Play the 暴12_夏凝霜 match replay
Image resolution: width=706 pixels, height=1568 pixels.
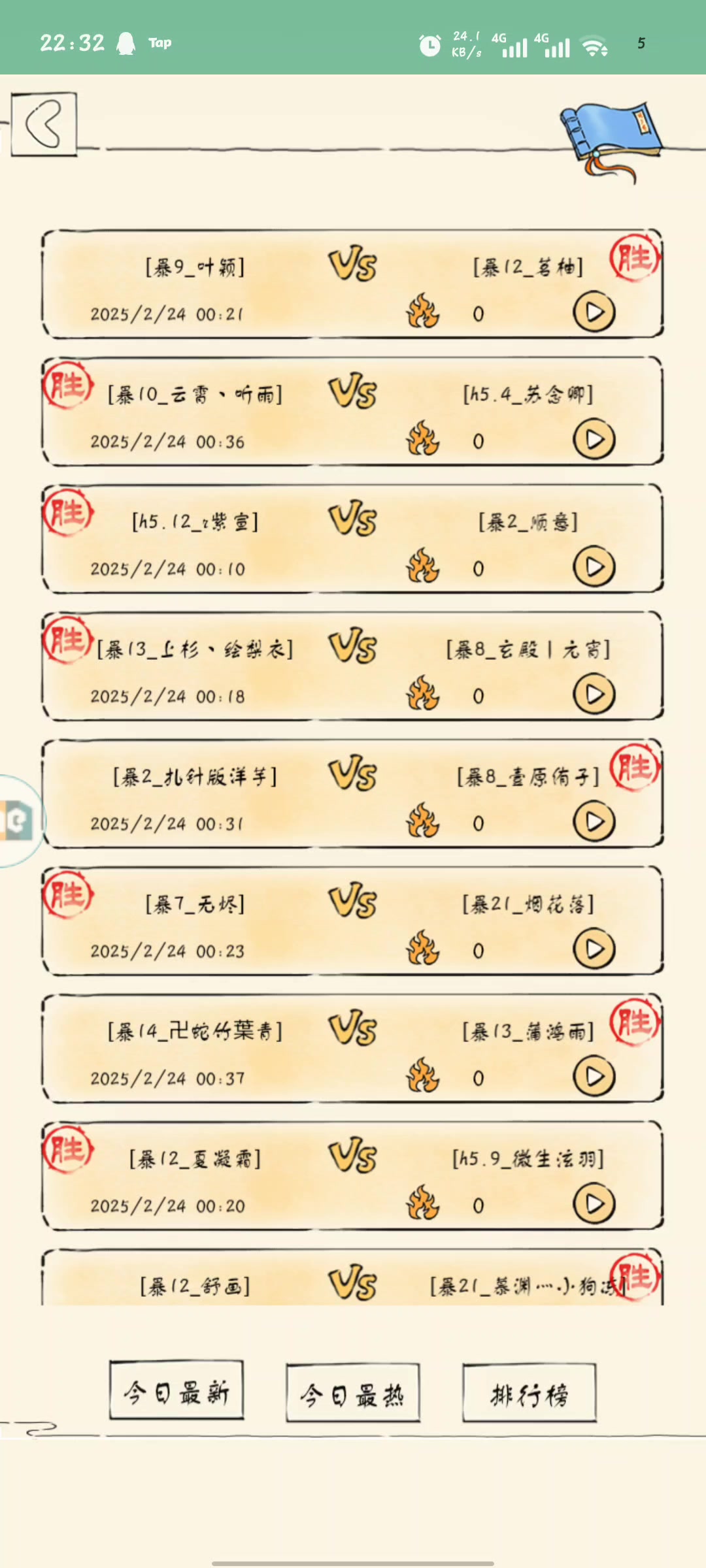pos(594,1204)
